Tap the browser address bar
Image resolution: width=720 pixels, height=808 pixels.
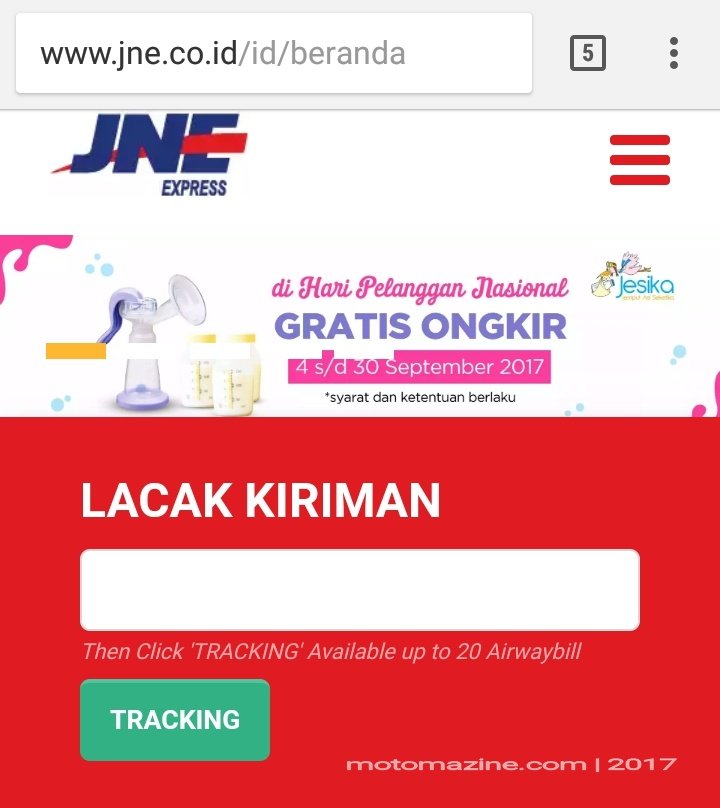[272, 53]
